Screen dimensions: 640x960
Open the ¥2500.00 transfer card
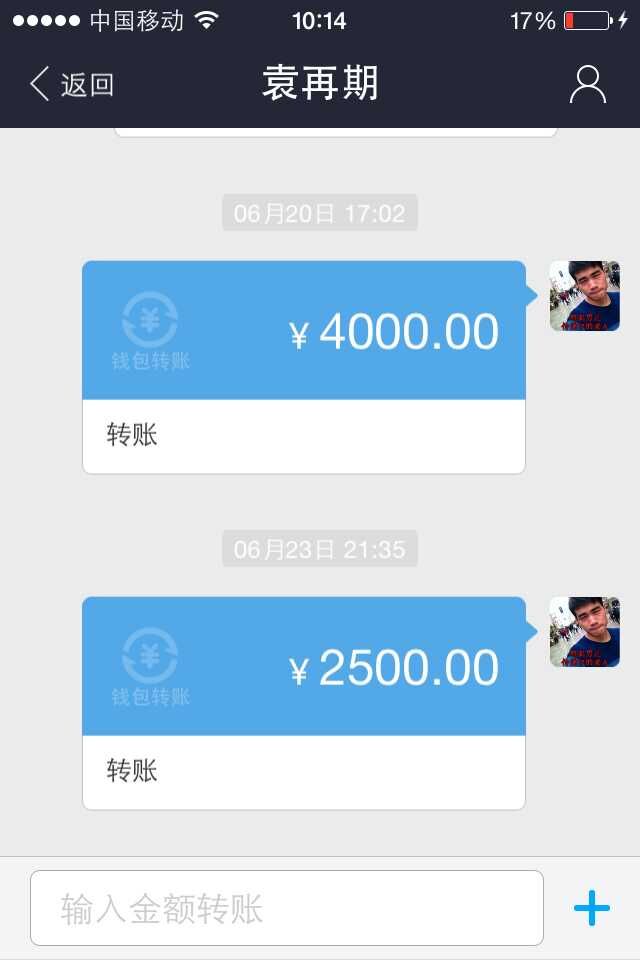pyautogui.click(x=303, y=702)
